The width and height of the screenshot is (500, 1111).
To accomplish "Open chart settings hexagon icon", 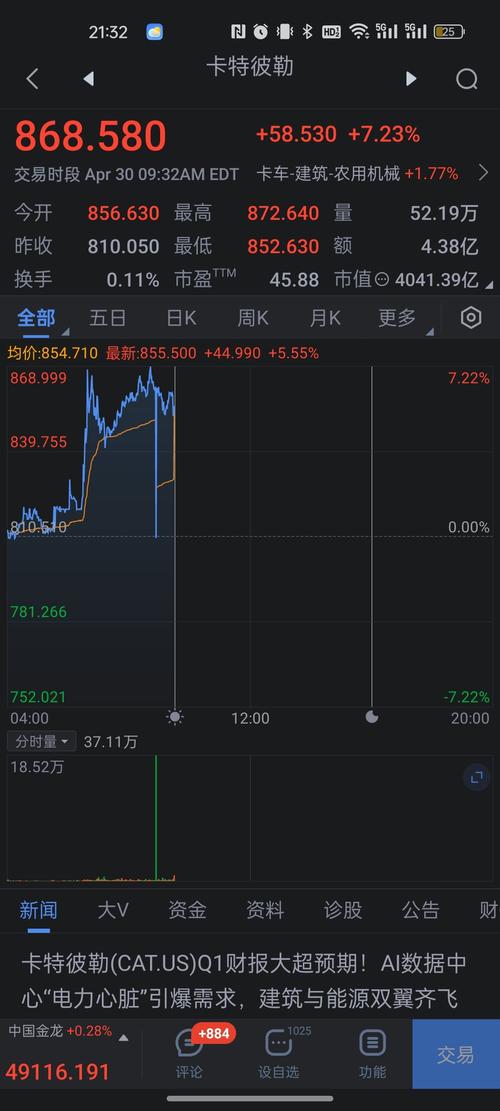I will [x=471, y=318].
